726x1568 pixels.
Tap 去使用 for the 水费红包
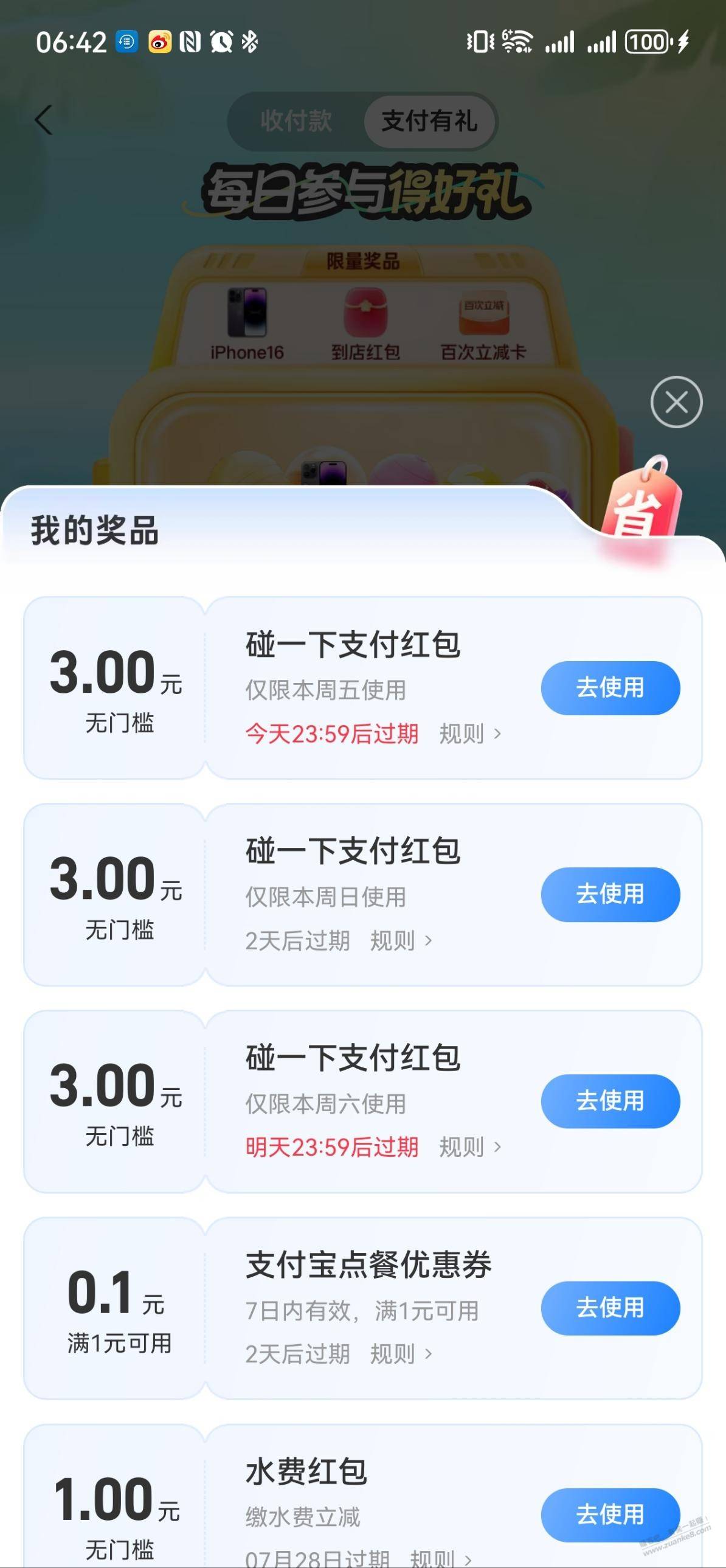coord(610,1514)
